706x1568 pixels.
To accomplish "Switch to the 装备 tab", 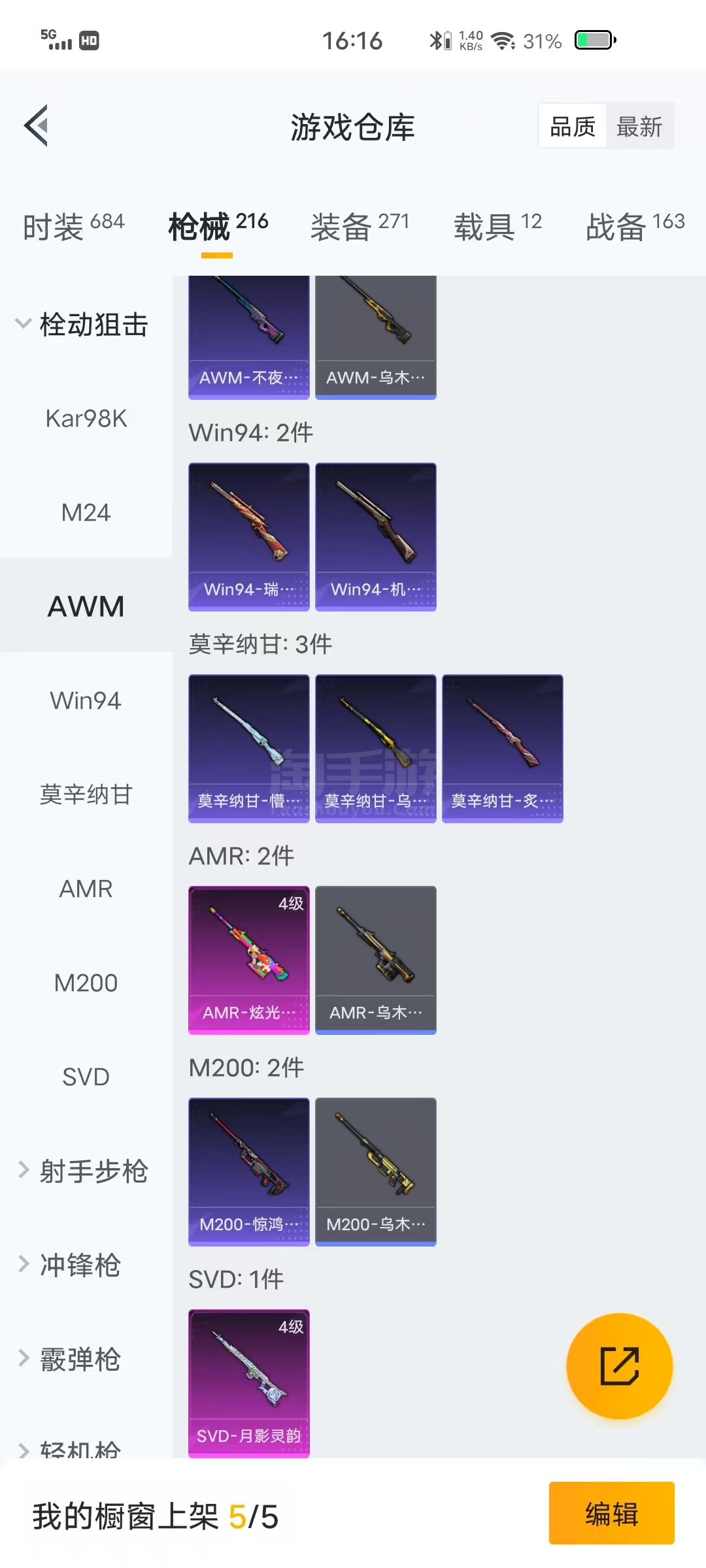I will tap(360, 227).
